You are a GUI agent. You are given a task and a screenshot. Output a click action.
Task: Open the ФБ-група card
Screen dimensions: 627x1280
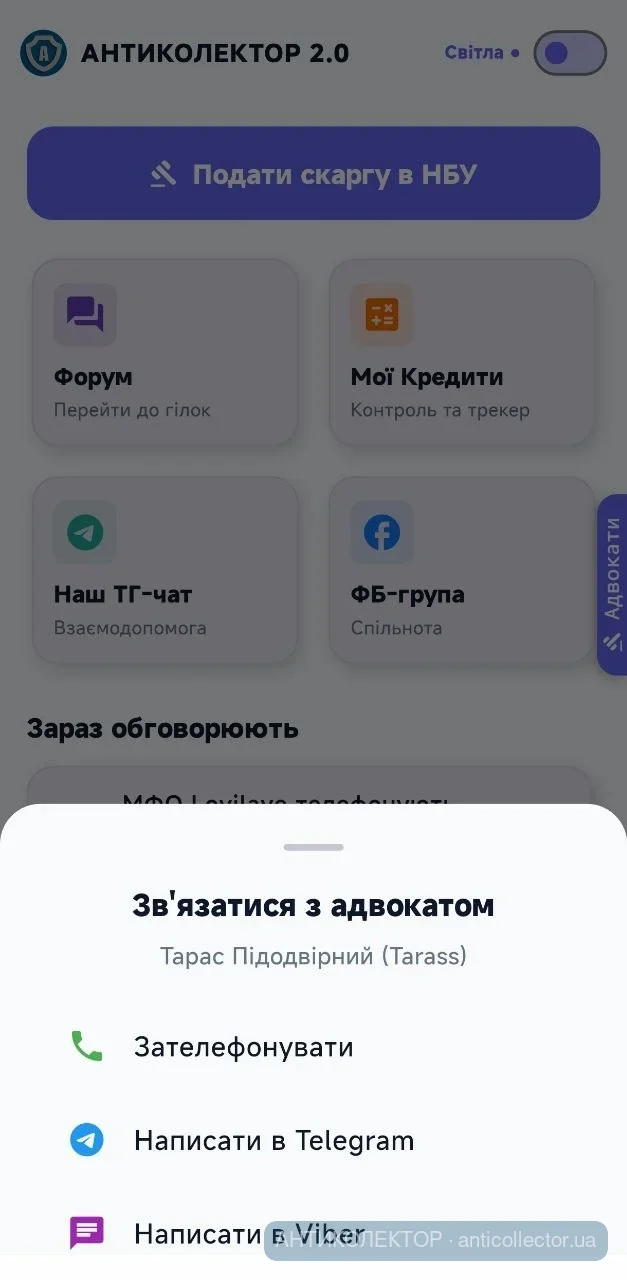462,570
